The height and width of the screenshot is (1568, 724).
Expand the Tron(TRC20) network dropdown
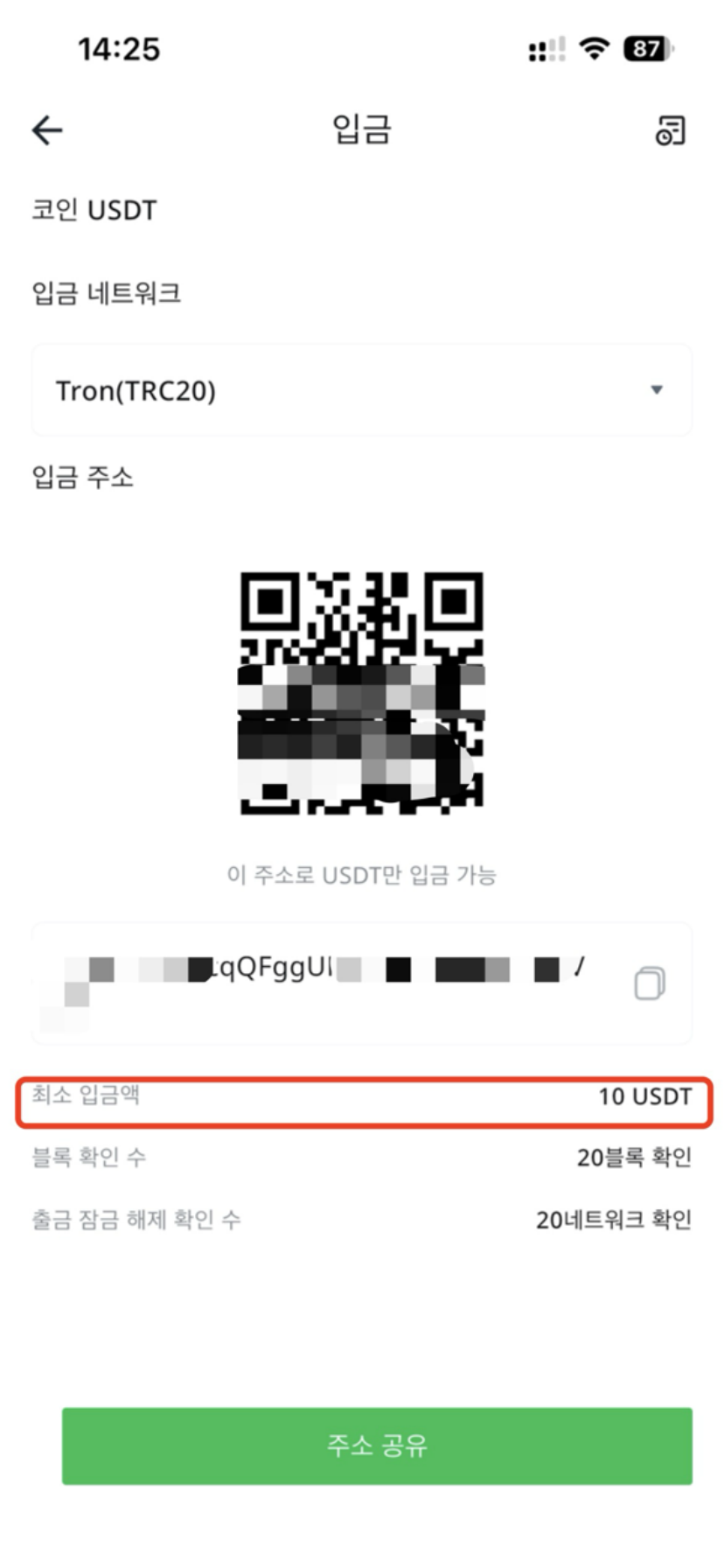(x=362, y=390)
